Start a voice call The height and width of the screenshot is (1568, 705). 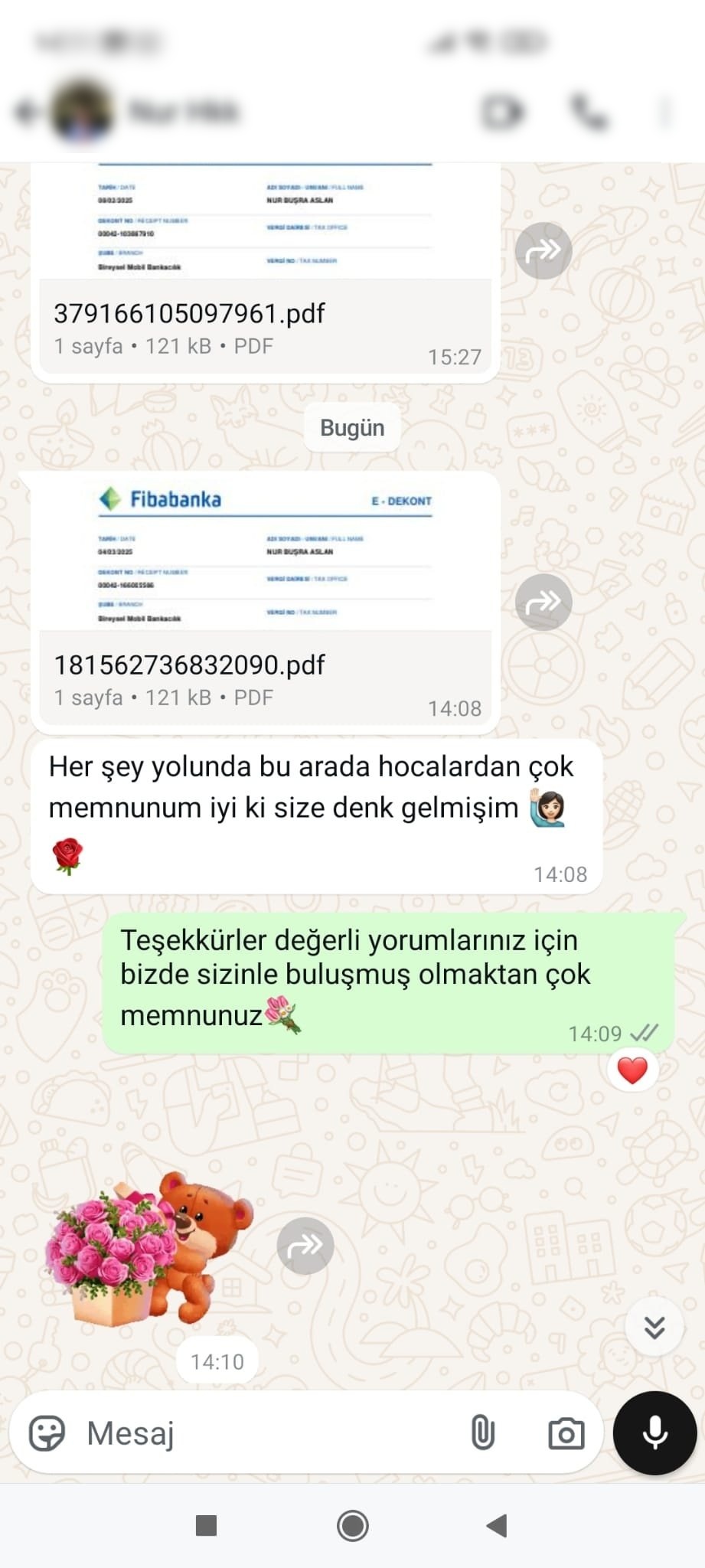click(x=589, y=113)
